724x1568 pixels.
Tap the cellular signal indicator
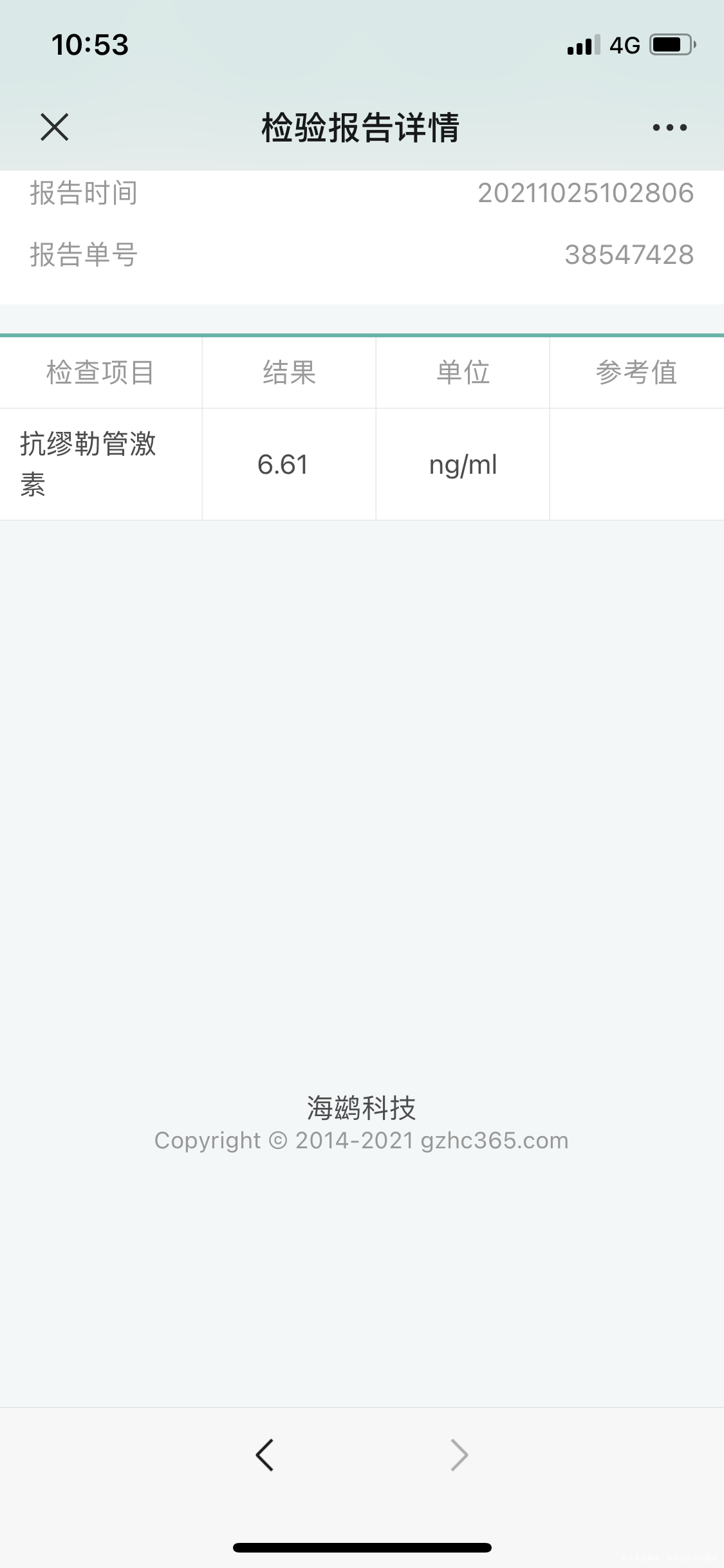click(x=579, y=44)
